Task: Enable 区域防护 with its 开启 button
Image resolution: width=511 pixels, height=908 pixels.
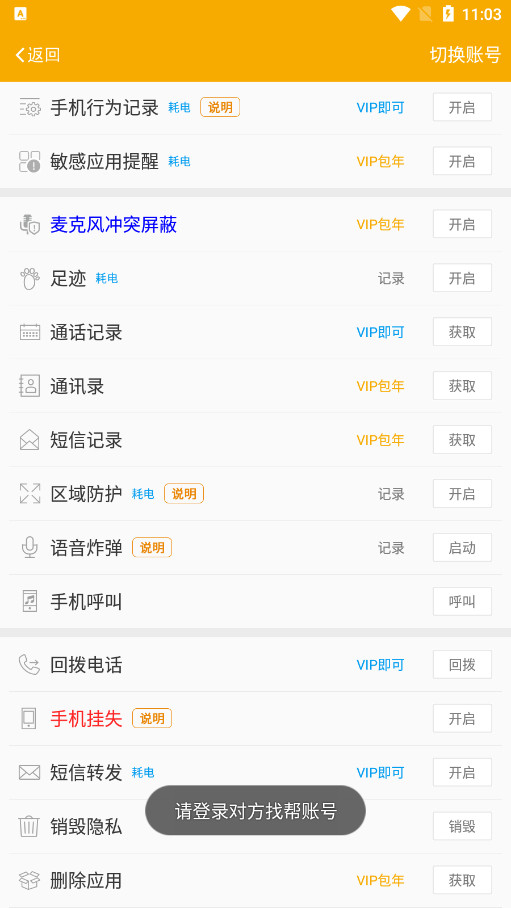Action: pyautogui.click(x=462, y=493)
